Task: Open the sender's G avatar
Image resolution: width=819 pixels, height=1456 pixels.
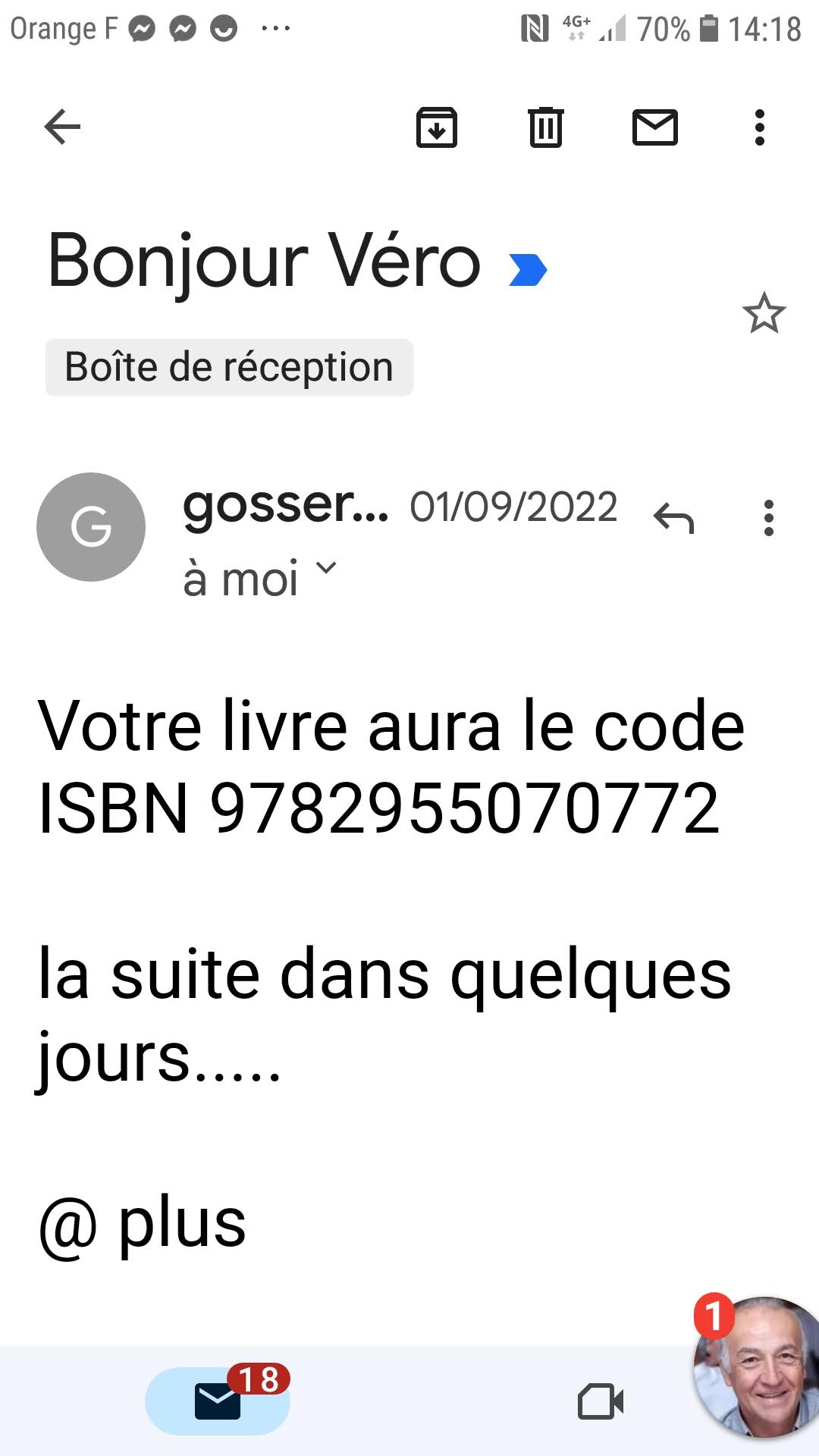Action: pyautogui.click(x=91, y=527)
